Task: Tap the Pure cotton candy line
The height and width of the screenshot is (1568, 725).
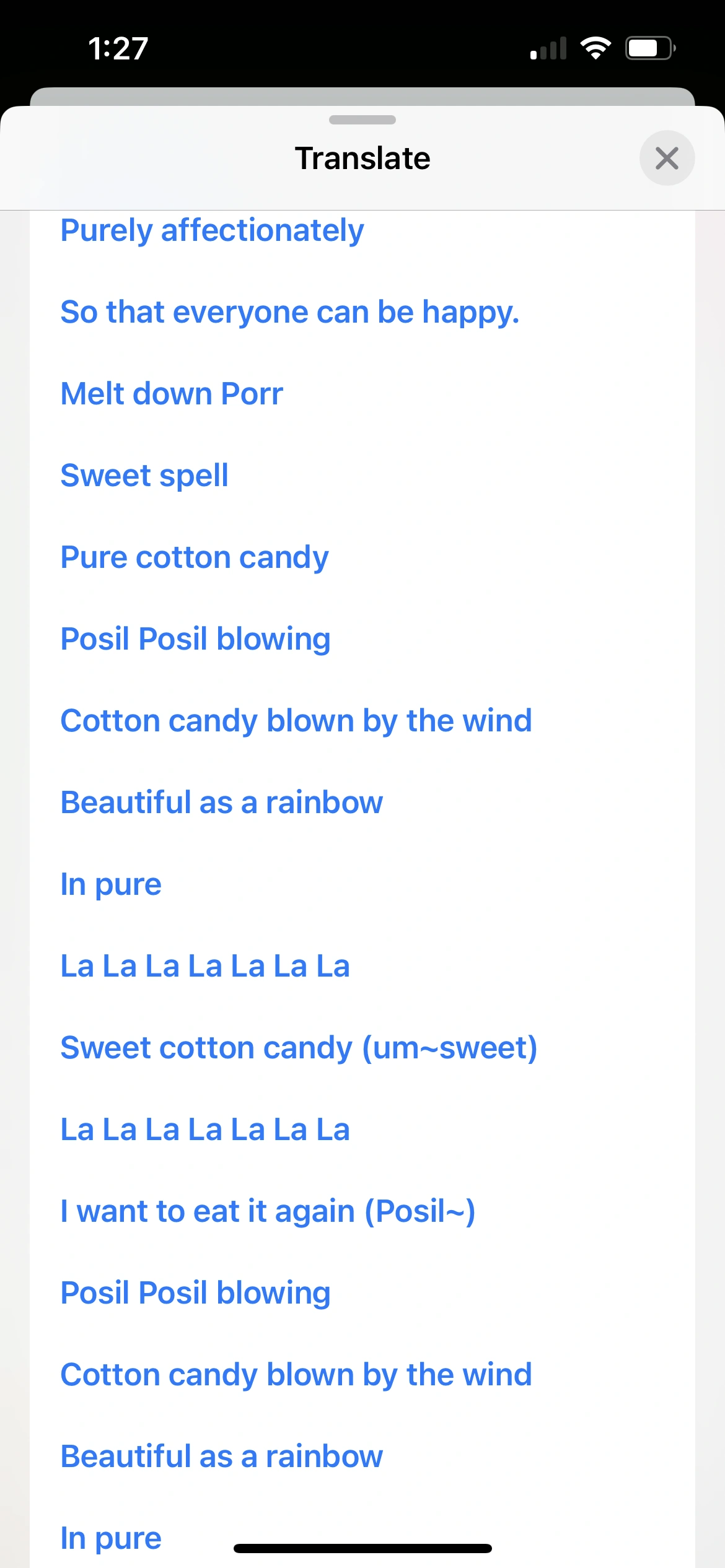Action: pos(195,556)
